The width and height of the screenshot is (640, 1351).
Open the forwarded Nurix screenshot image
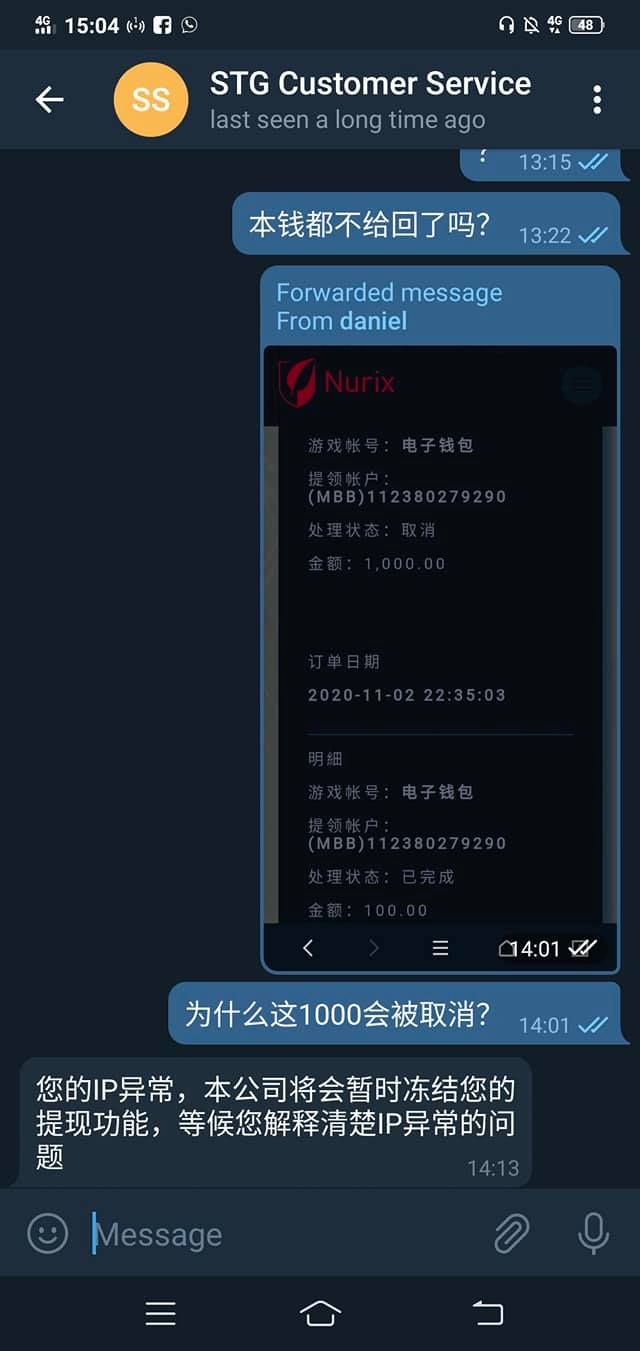click(x=440, y=640)
